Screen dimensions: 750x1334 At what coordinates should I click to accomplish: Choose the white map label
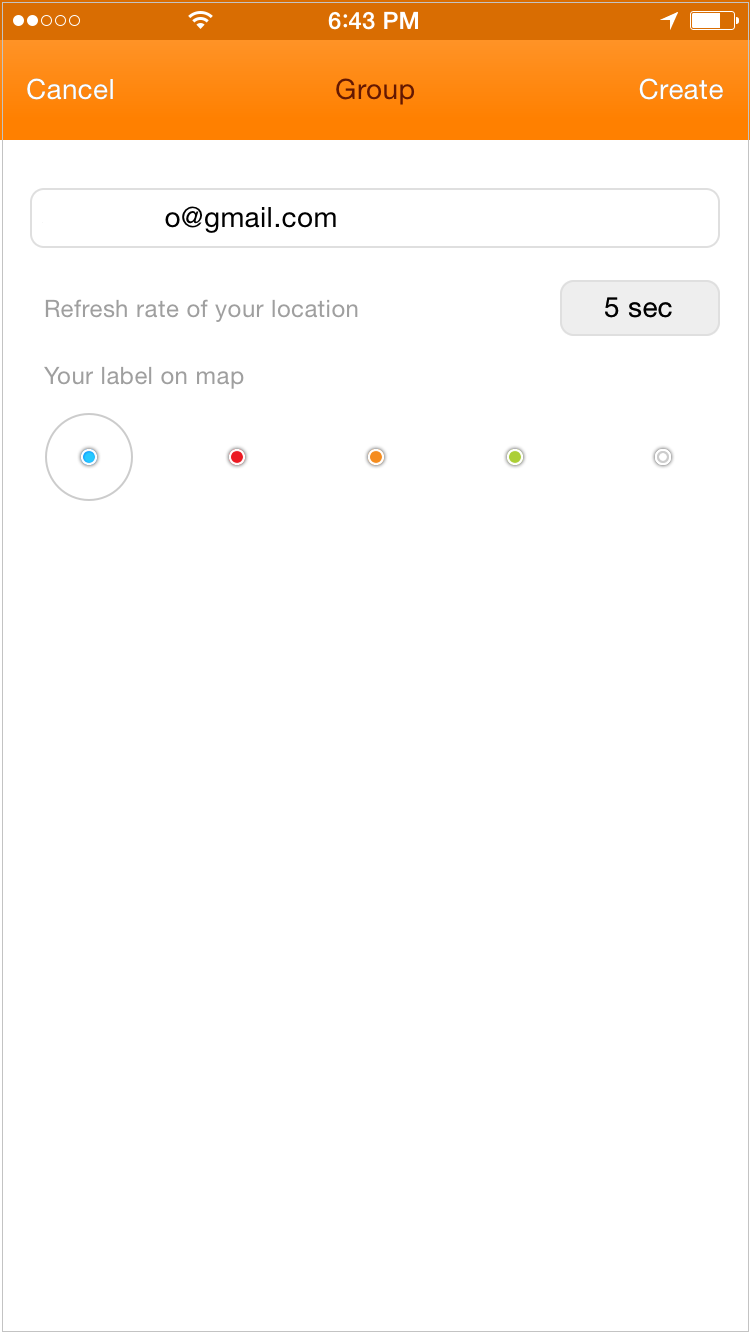point(663,457)
